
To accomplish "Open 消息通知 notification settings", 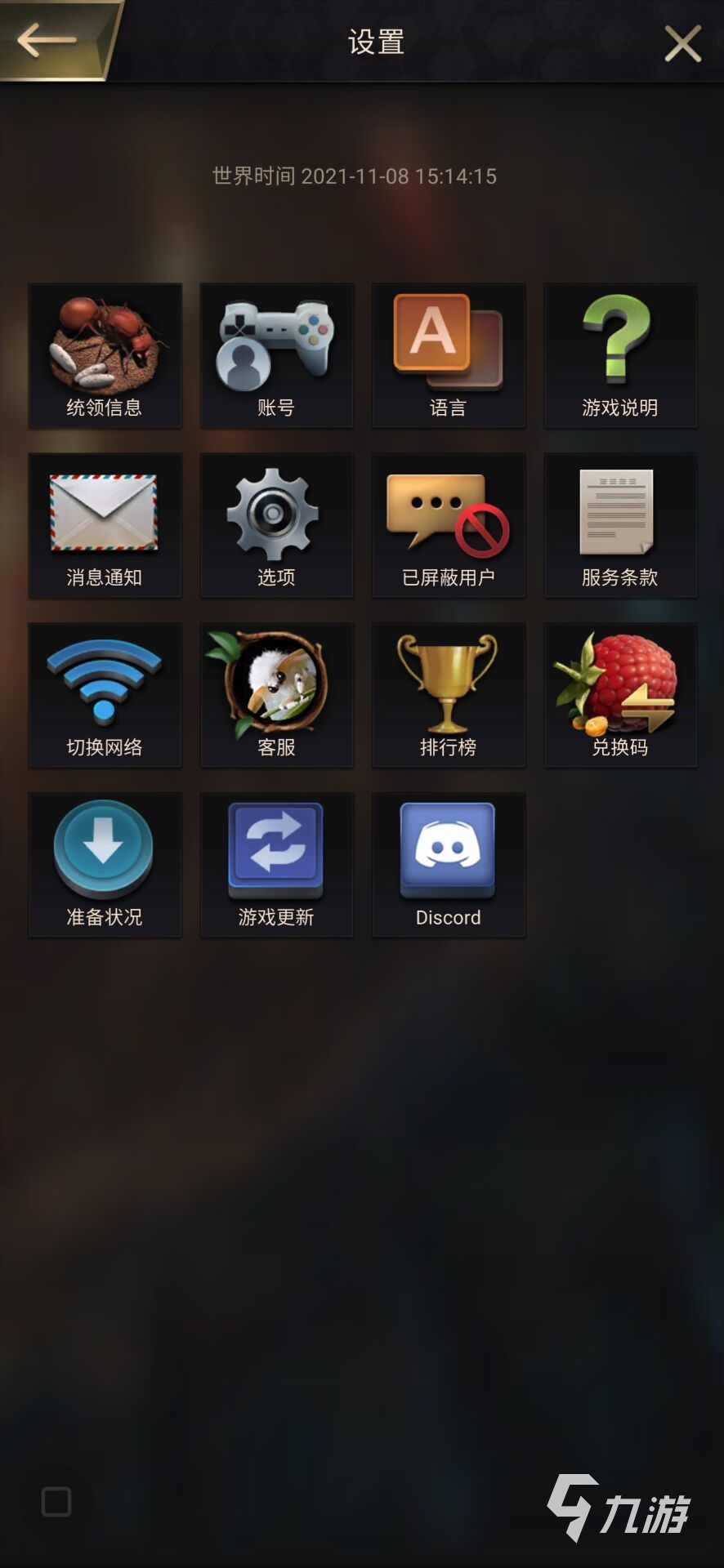I will coord(105,525).
